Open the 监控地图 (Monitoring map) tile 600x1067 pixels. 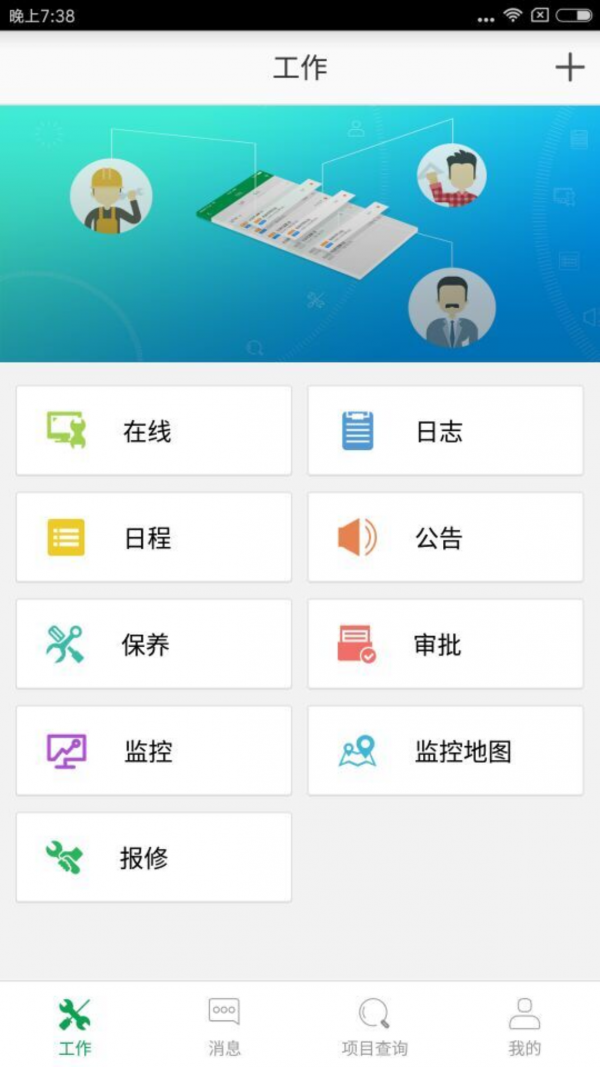445,751
